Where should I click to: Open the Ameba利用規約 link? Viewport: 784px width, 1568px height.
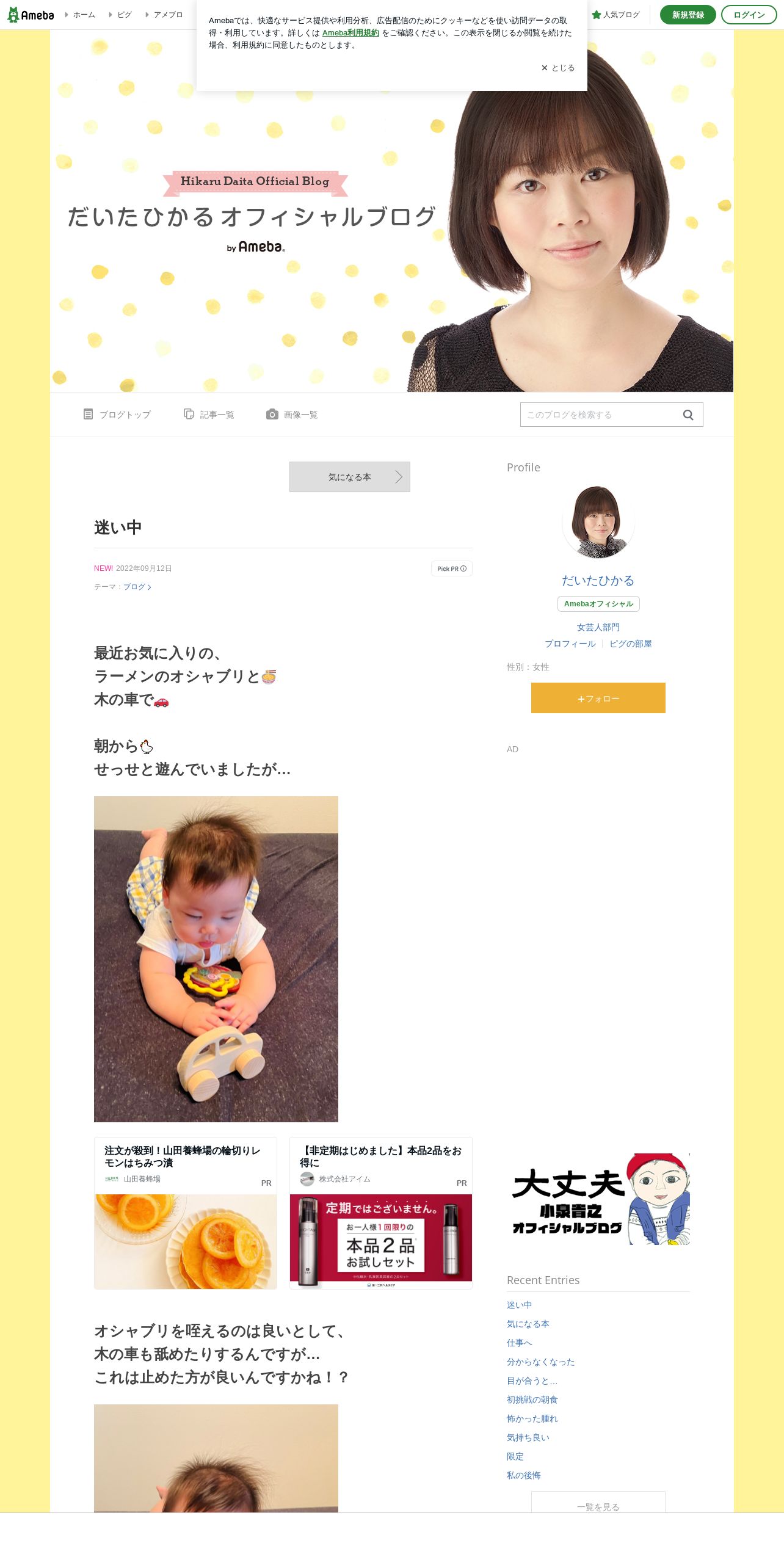[x=350, y=33]
